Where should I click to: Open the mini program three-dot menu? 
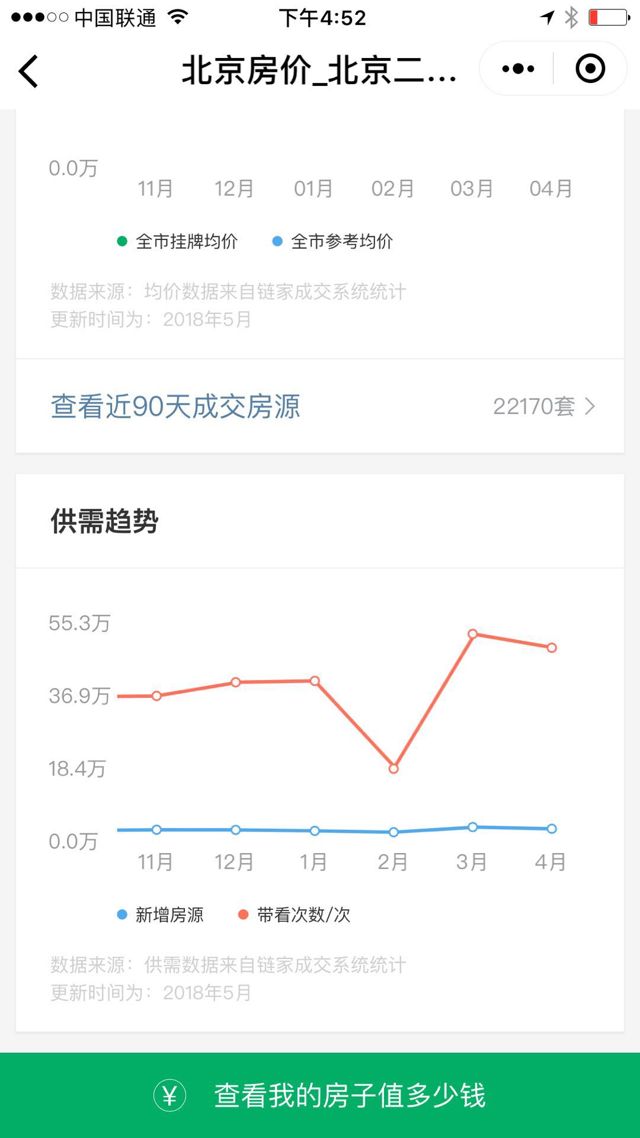tap(518, 69)
